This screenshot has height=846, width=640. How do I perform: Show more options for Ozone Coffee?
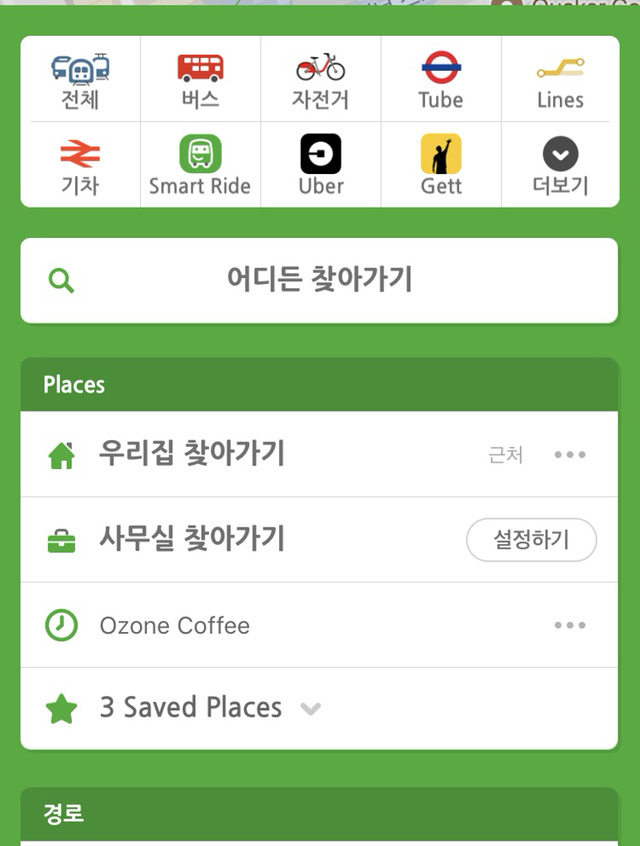pos(570,626)
